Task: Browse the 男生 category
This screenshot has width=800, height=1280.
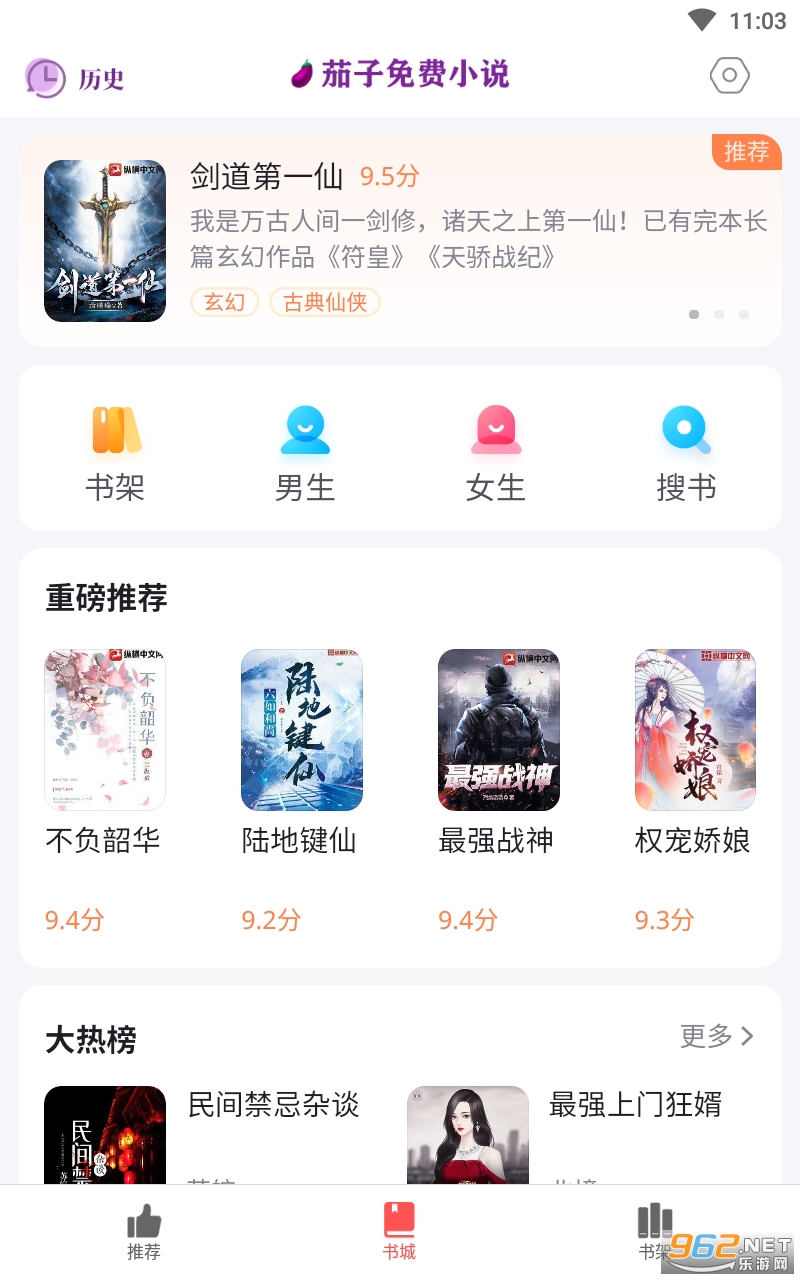Action: [305, 454]
